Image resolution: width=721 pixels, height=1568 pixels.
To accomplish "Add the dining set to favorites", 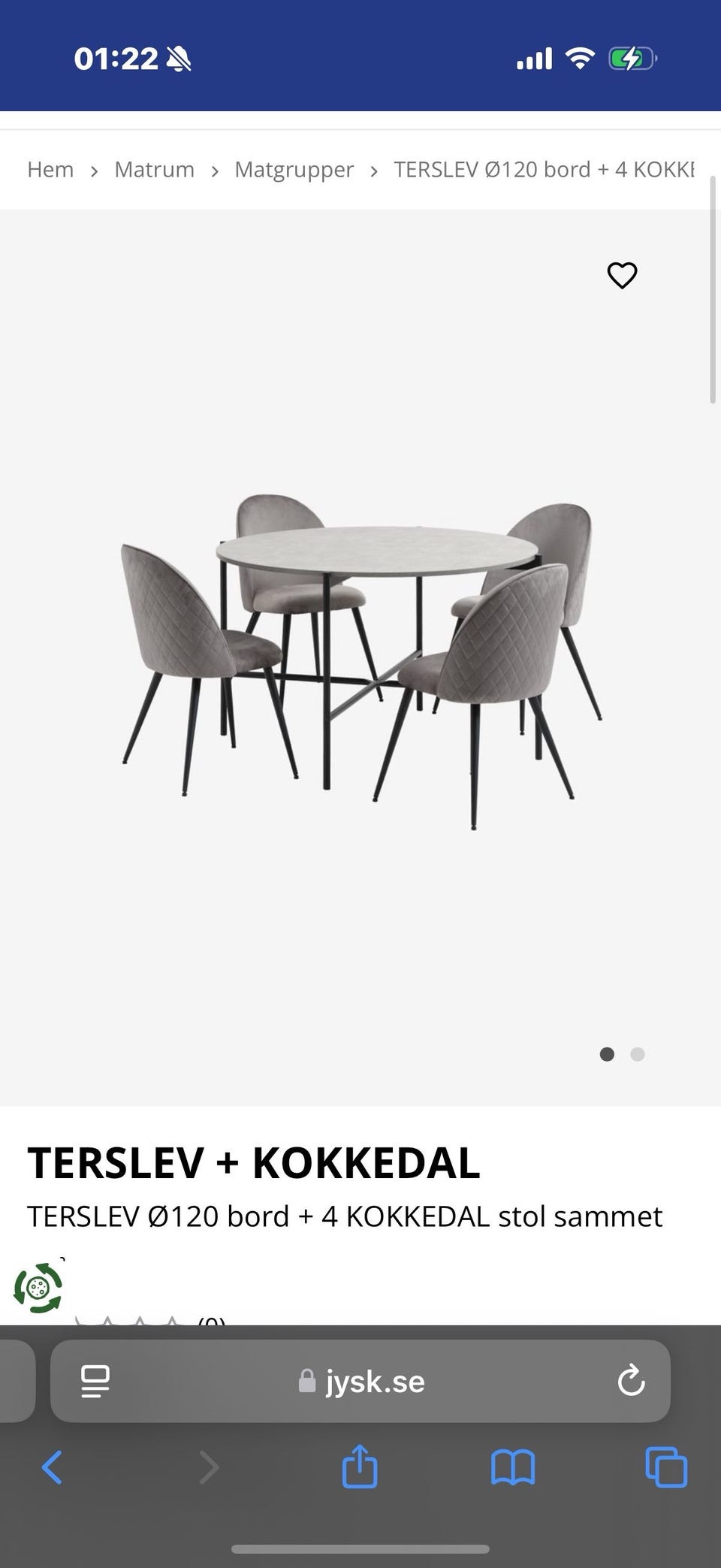I will pyautogui.click(x=622, y=276).
